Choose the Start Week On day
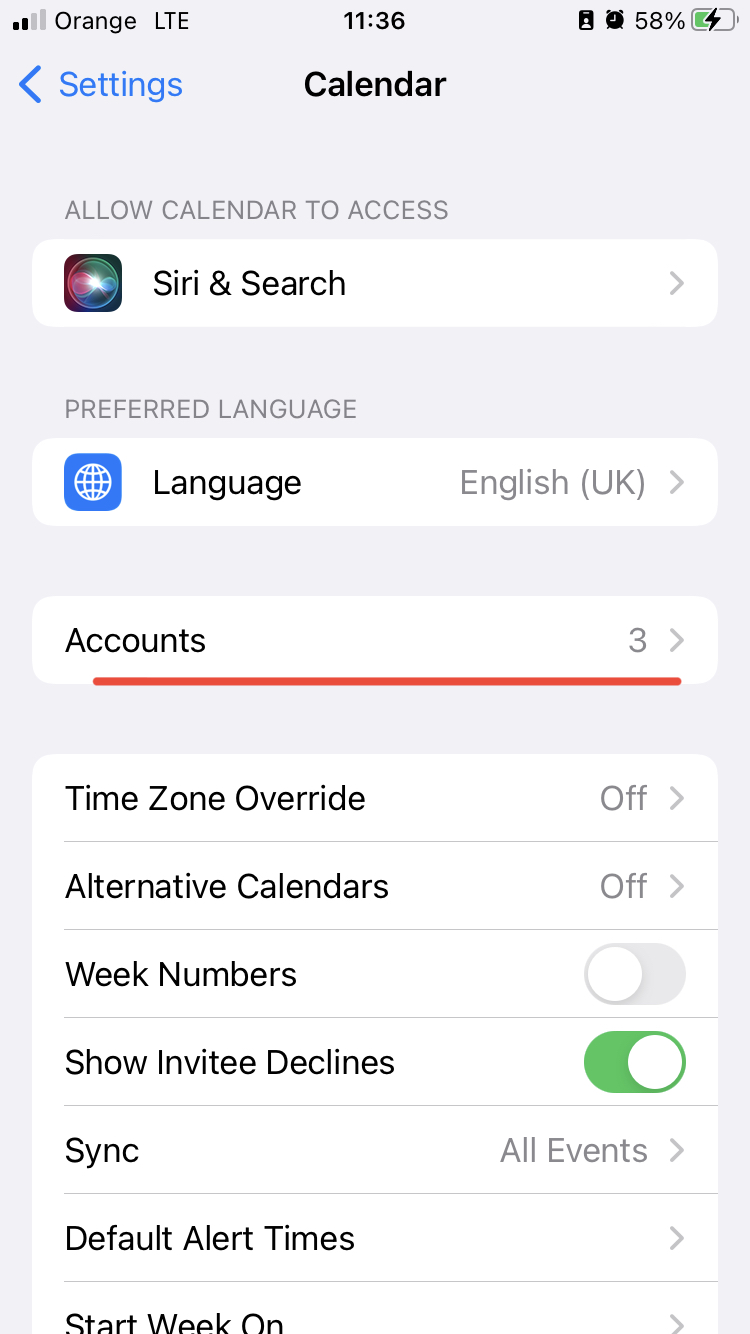Screen dimensions: 750x1334 (x=375, y=1318)
